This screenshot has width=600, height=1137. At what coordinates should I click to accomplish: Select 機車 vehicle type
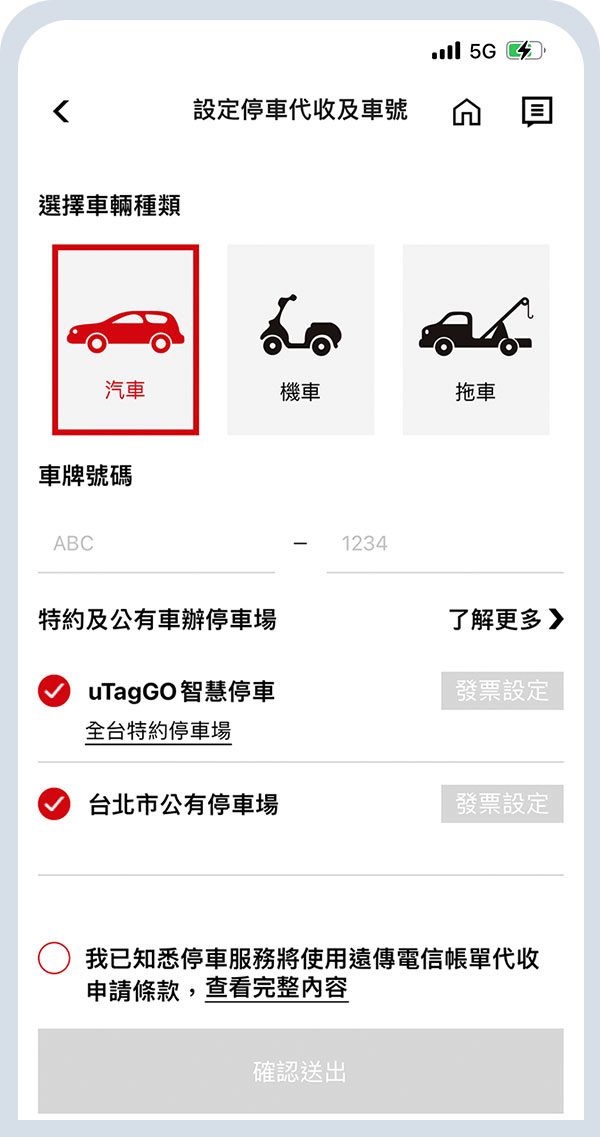300,340
